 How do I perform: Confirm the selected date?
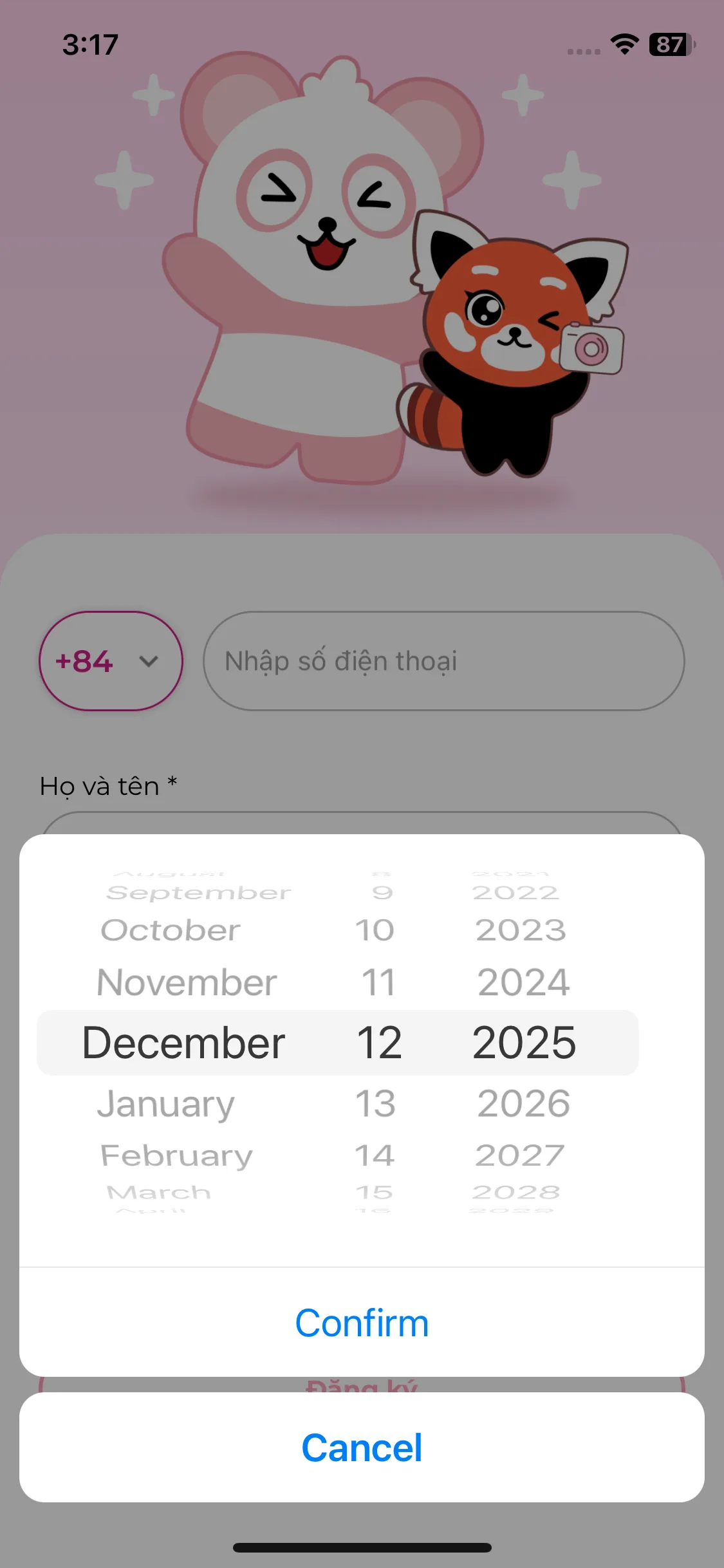pos(362,1323)
